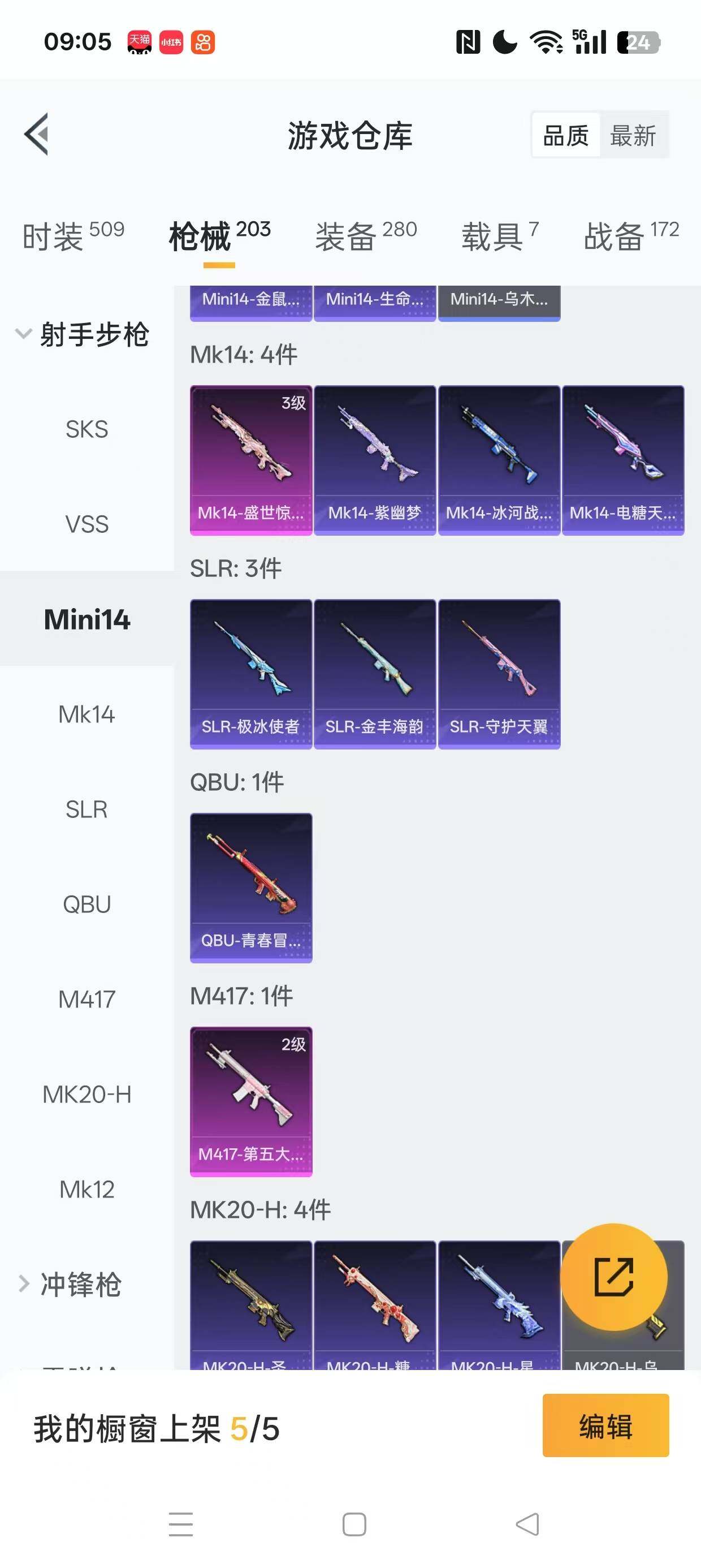Open the QBU-青春冒… skin card
701x1568 pixels.
250,888
